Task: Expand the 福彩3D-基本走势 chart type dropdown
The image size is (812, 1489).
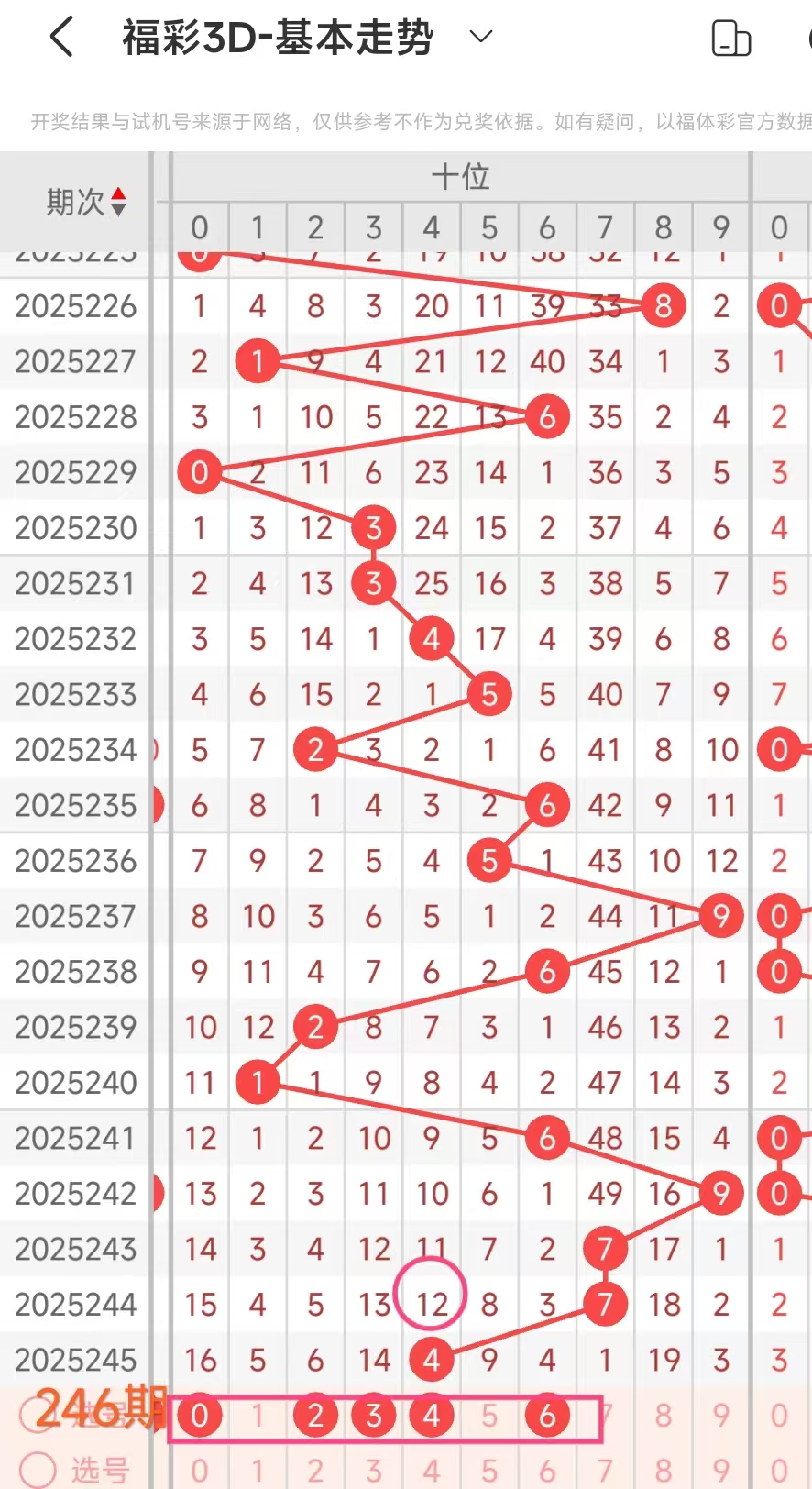Action: 481,38
